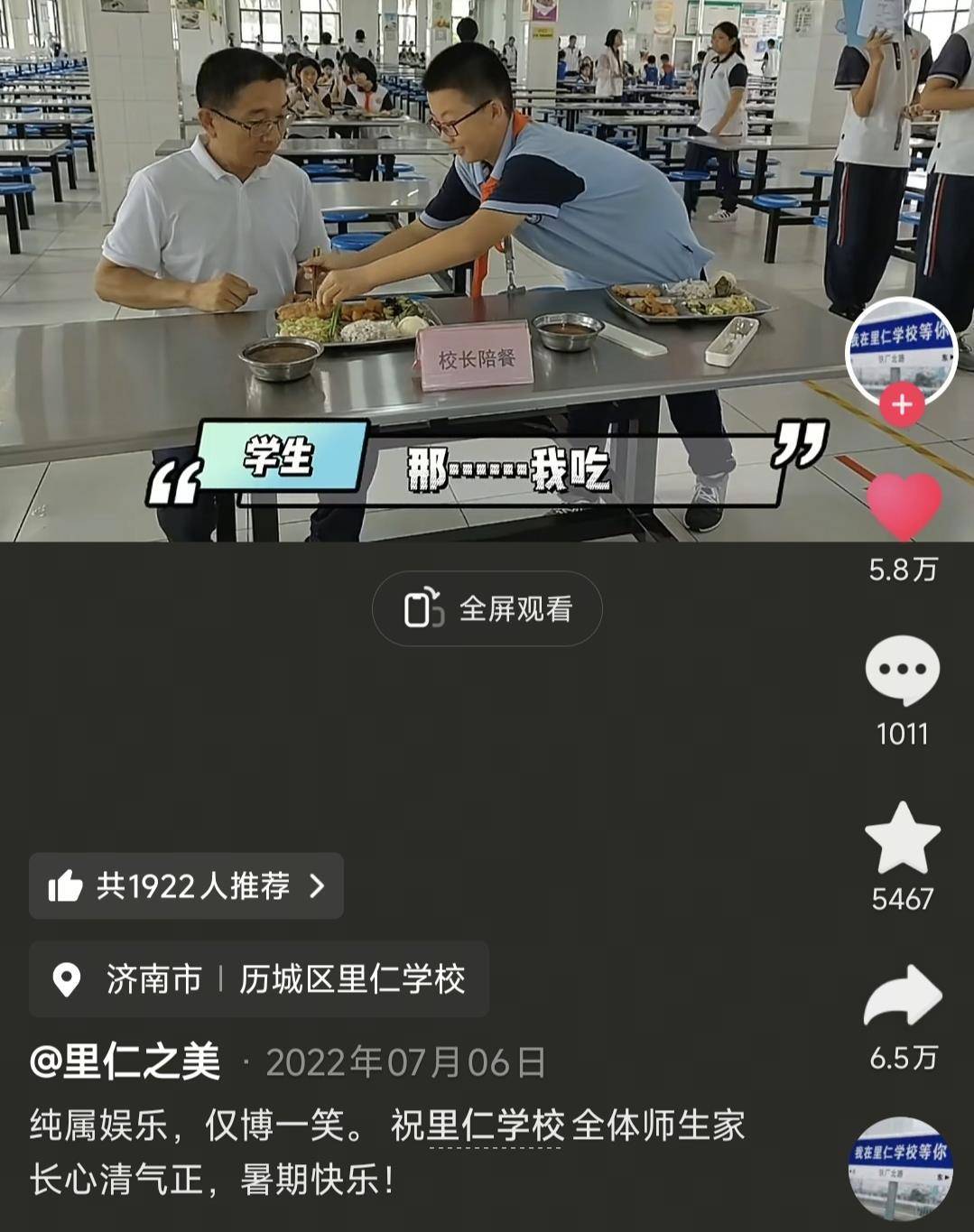Image resolution: width=974 pixels, height=1232 pixels.
Task: Visit the @里仁之美 author profile
Action: 125,1061
